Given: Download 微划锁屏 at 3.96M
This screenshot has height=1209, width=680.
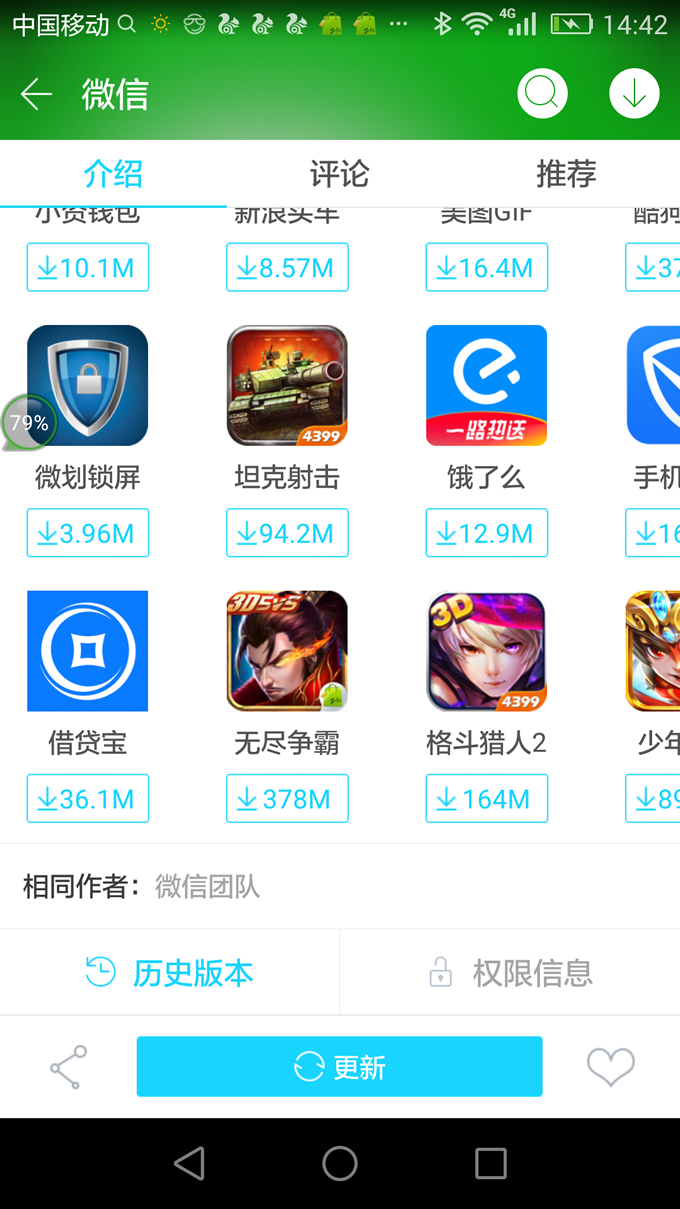Looking at the screenshot, I should point(88,533).
